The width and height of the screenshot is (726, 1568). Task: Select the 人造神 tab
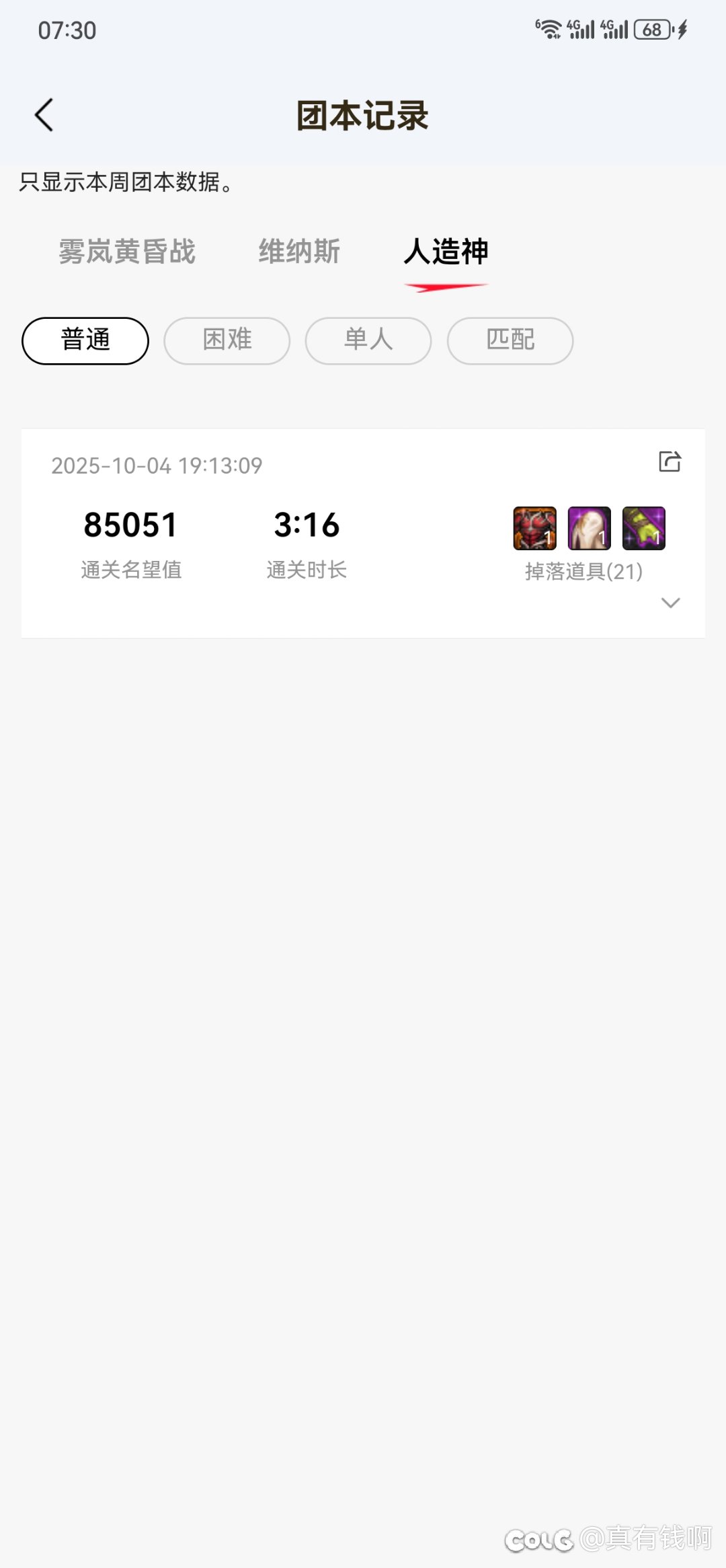coord(446,252)
